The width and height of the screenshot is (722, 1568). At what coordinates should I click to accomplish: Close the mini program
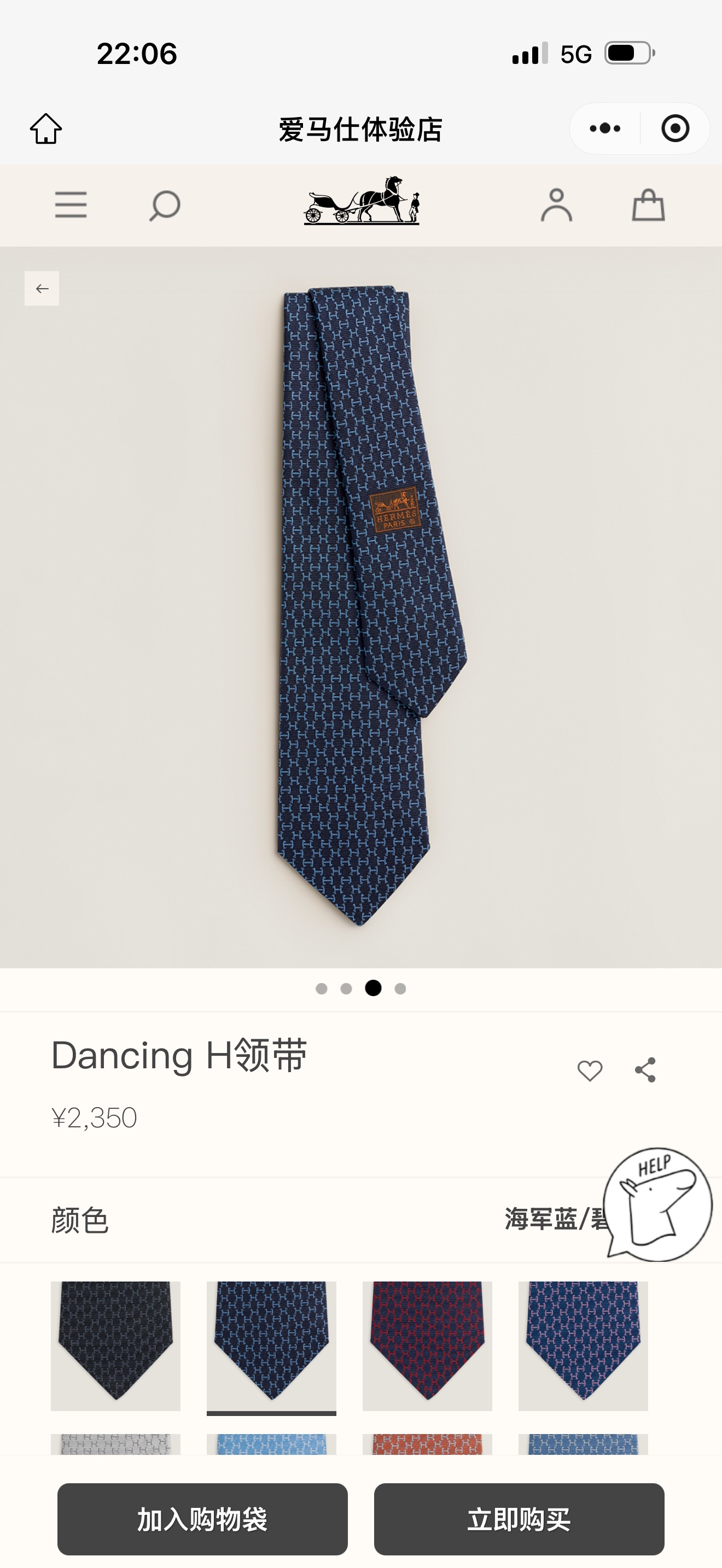pos(674,128)
